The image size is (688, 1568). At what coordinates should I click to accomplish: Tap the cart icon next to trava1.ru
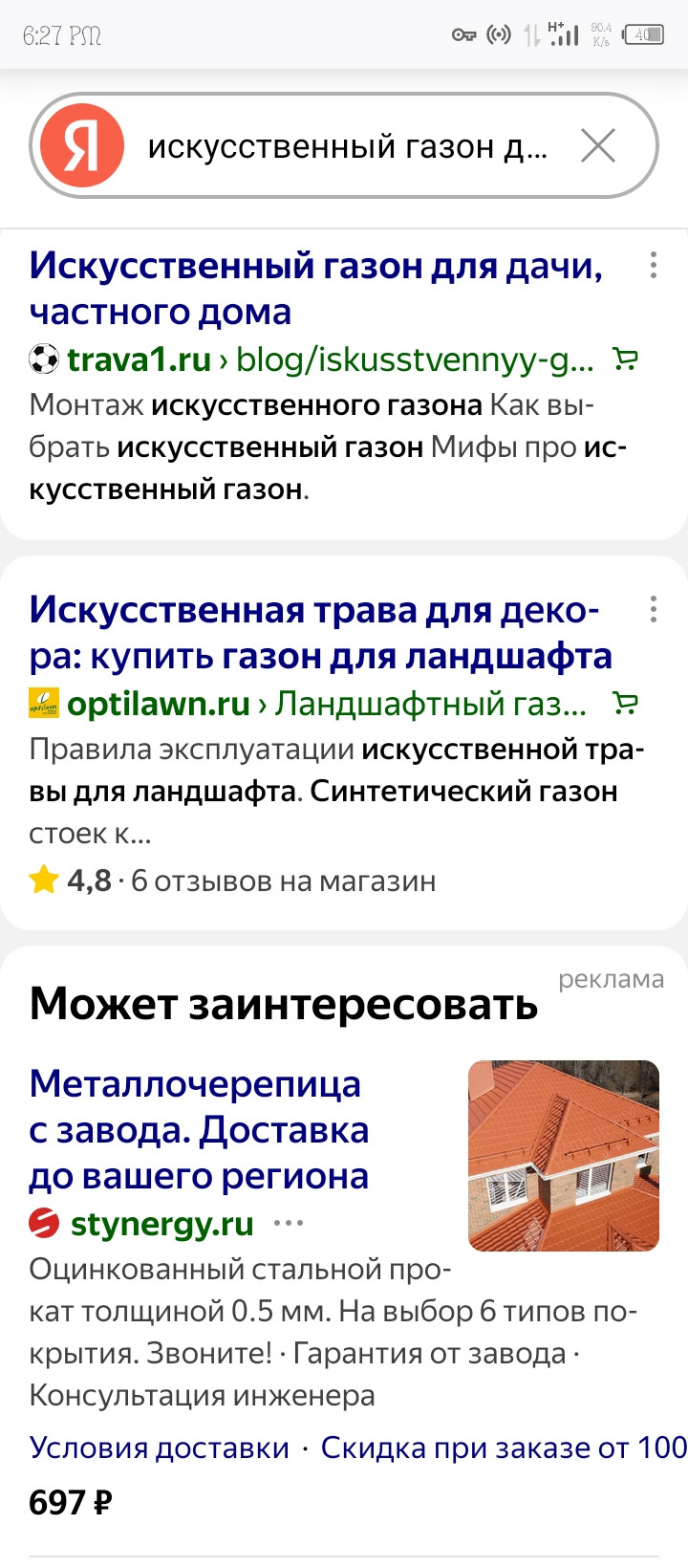coord(626,359)
